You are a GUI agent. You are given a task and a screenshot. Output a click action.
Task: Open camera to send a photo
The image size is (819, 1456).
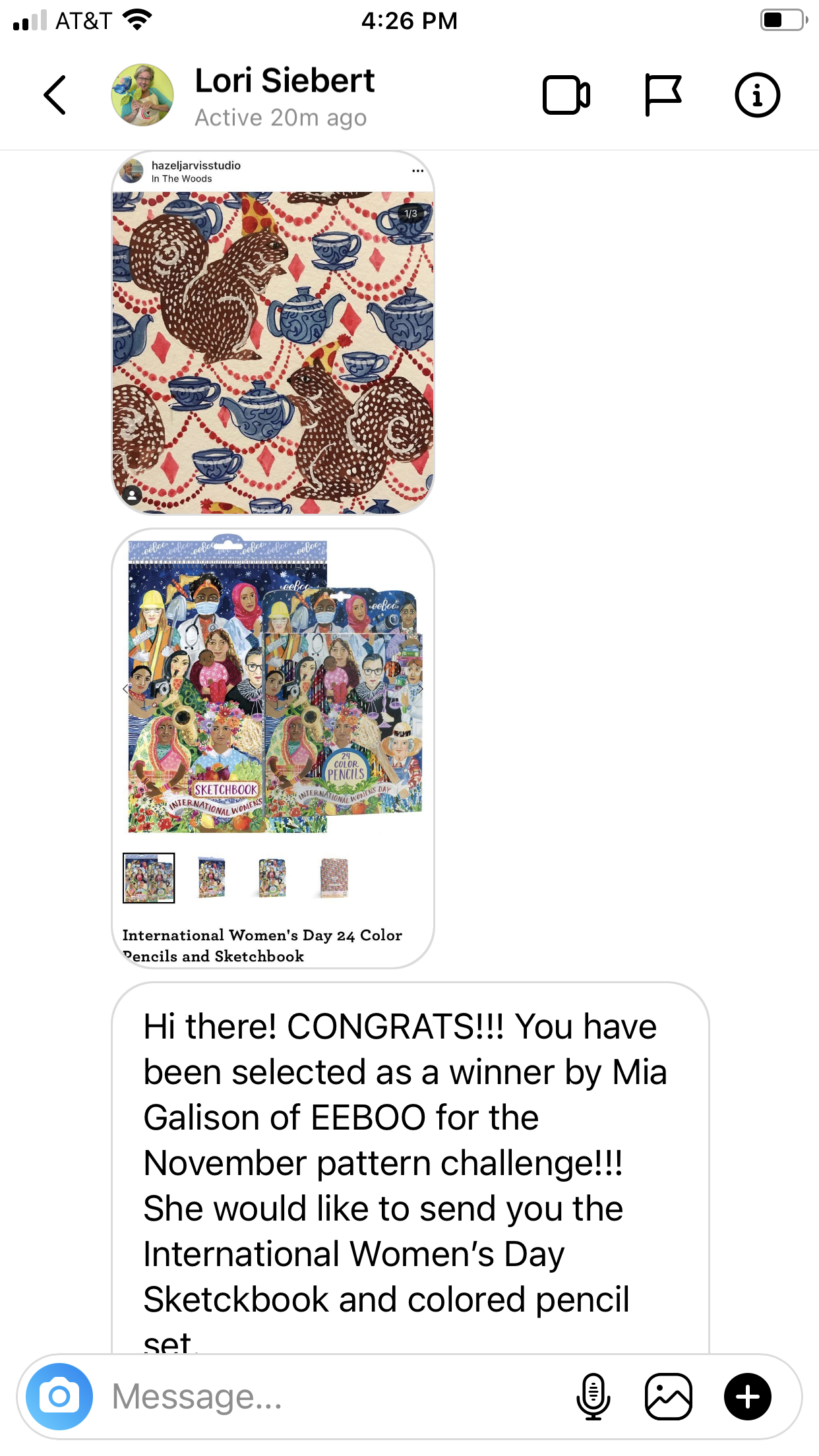tap(59, 1396)
